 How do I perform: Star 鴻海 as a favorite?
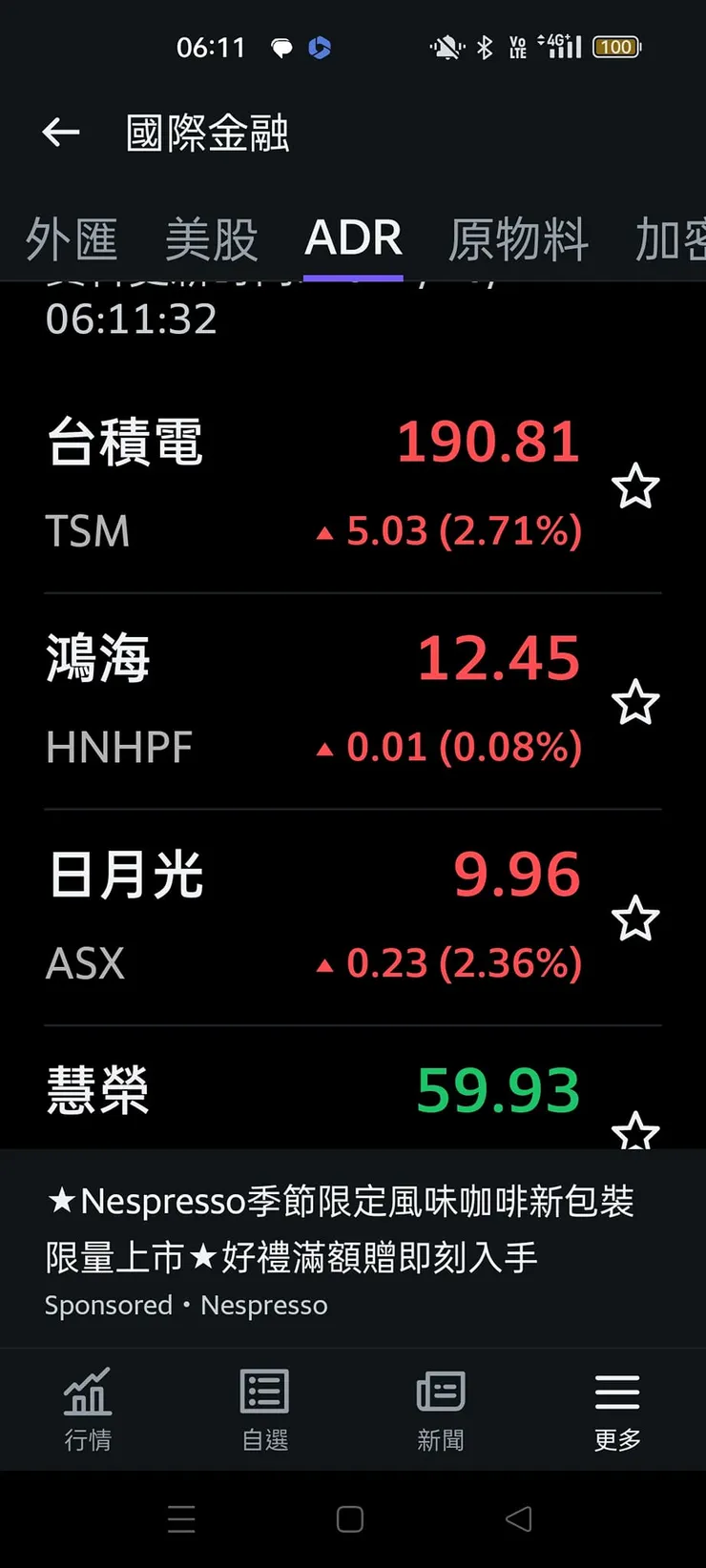(x=634, y=703)
